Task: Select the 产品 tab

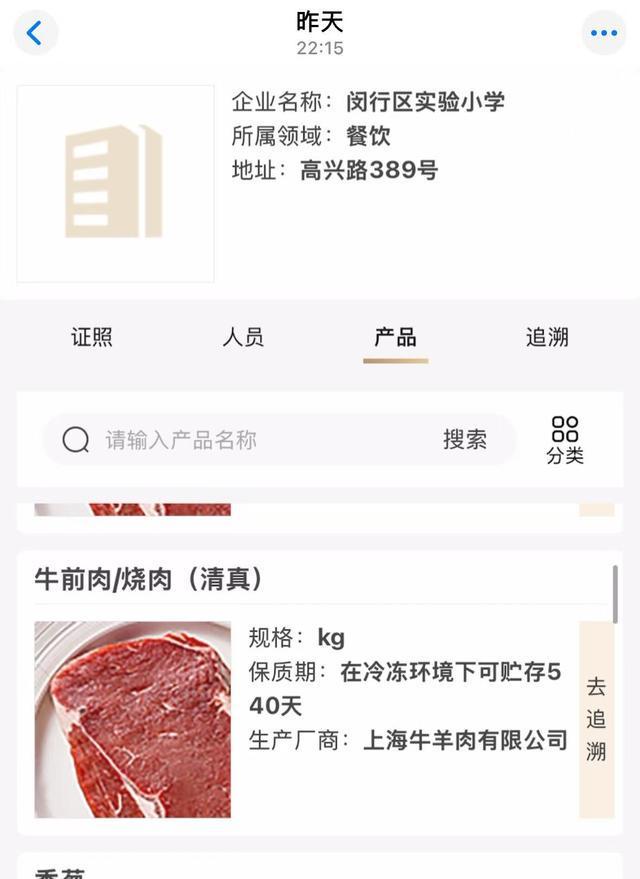Action: (x=395, y=337)
